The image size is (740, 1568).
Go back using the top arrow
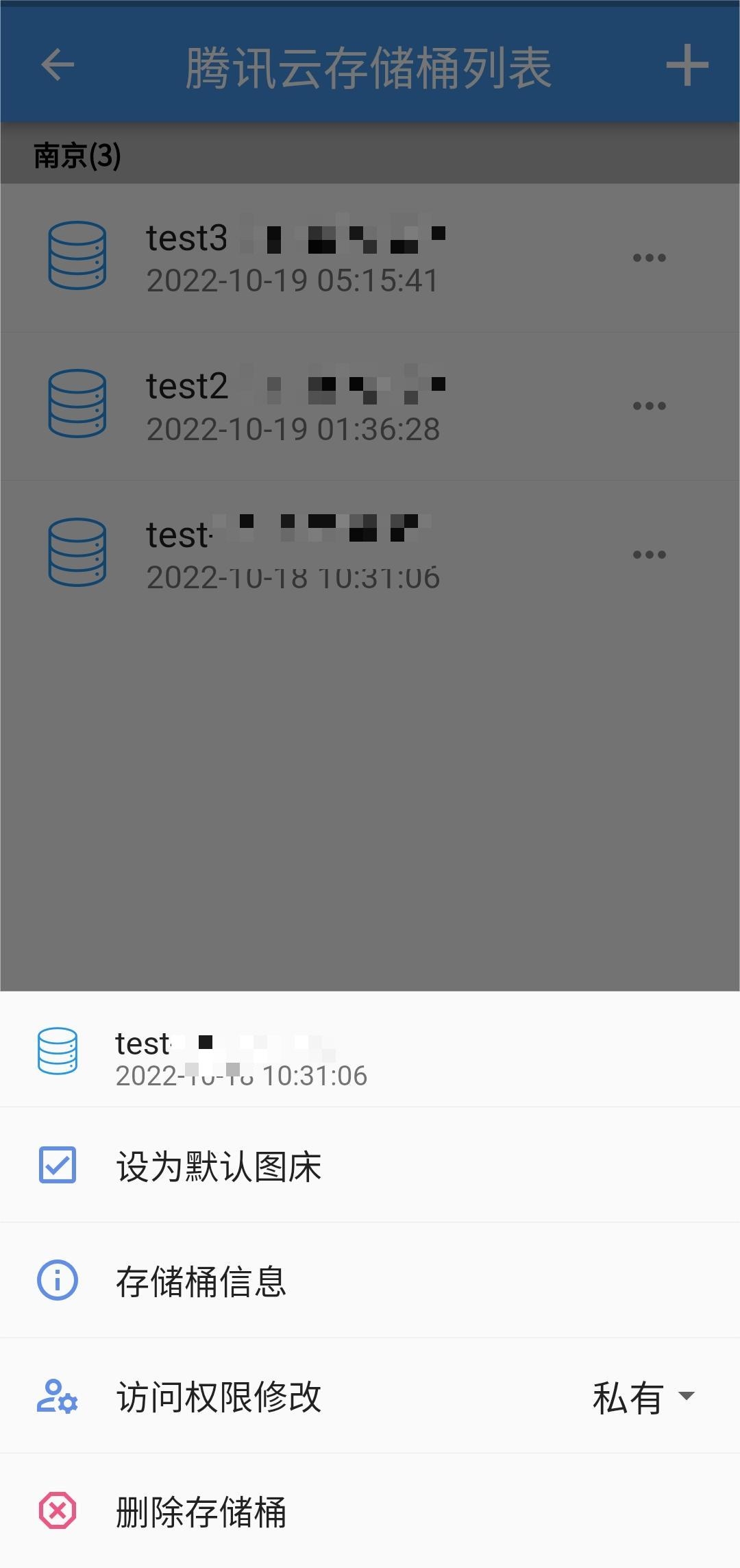pos(58,65)
